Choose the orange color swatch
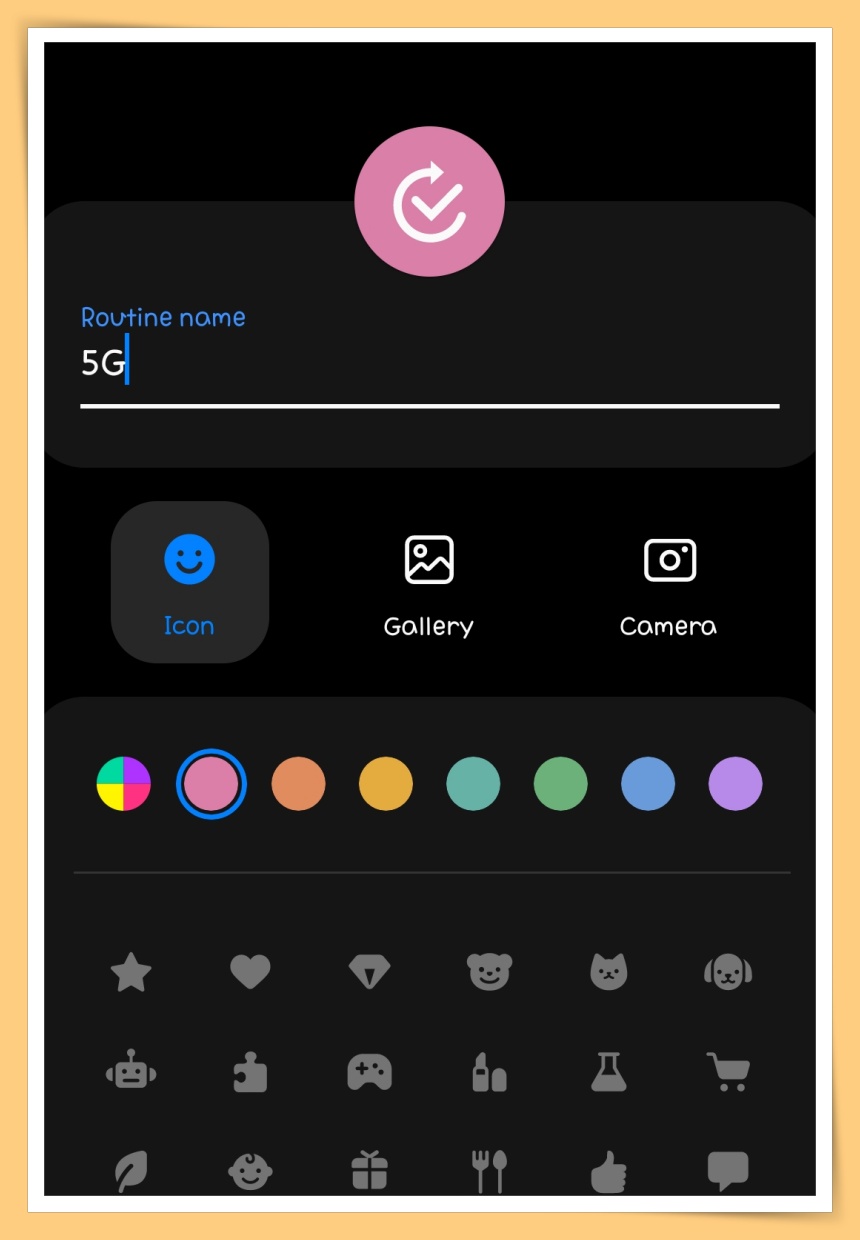The image size is (860, 1240). click(298, 783)
